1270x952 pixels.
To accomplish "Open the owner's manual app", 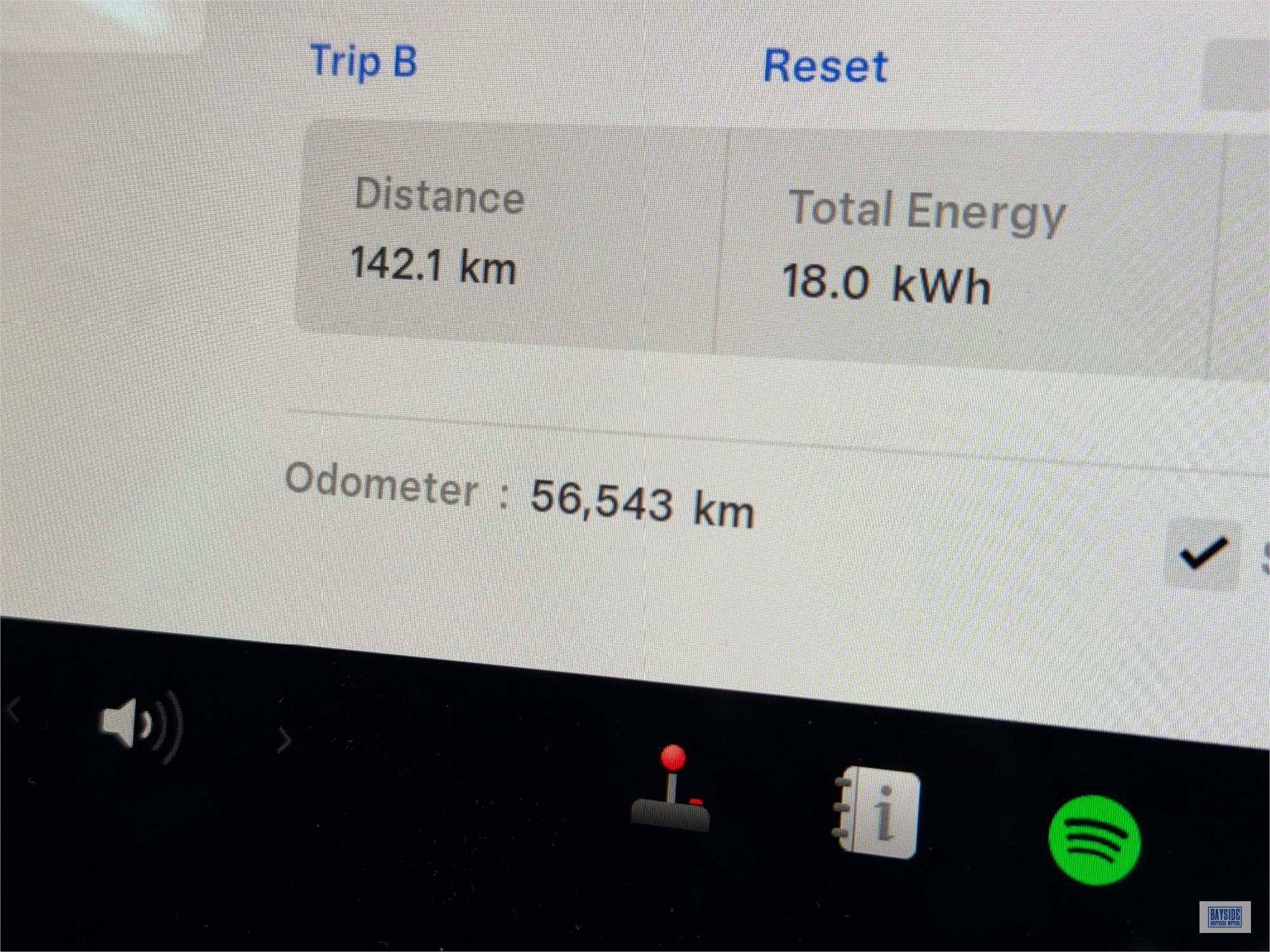I will point(878,814).
